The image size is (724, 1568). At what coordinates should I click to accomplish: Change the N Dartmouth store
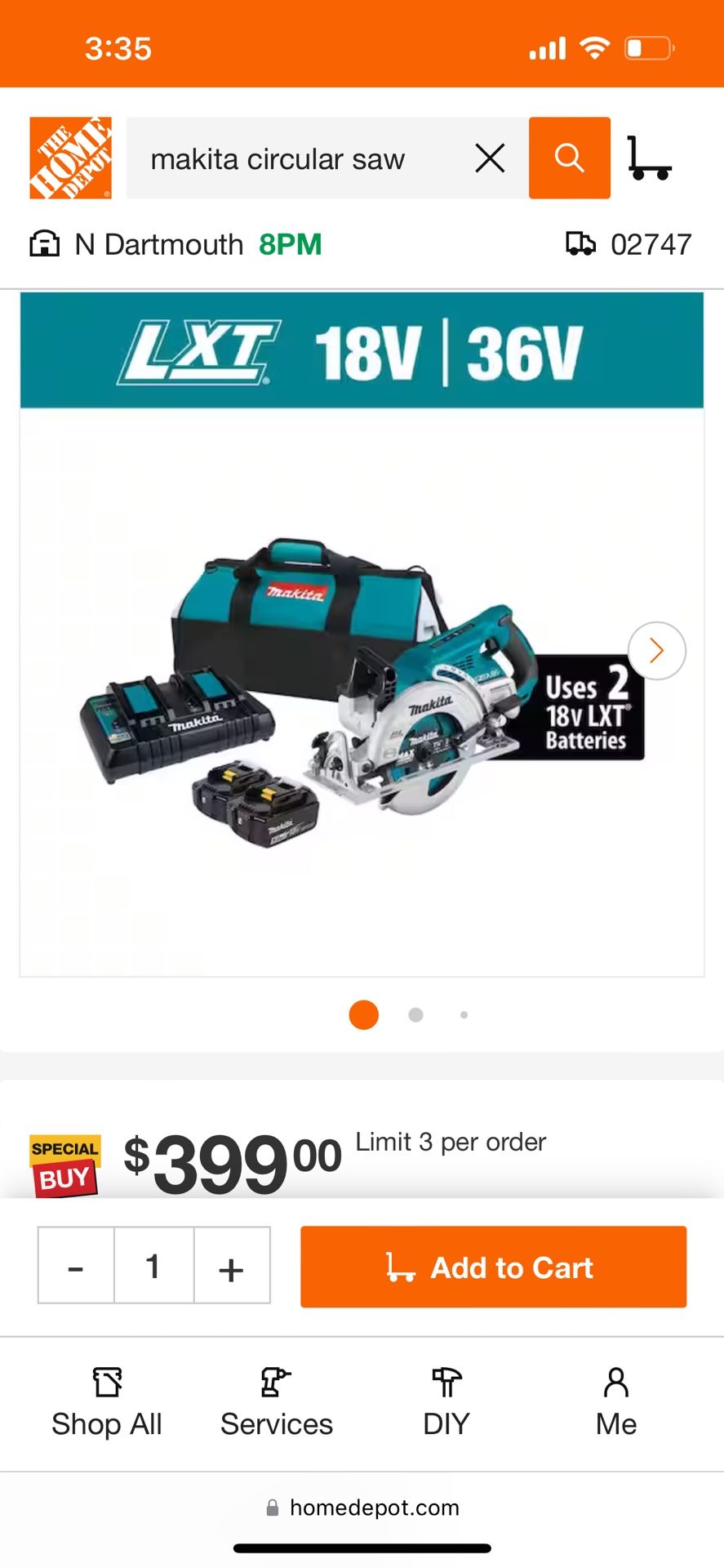(x=175, y=244)
